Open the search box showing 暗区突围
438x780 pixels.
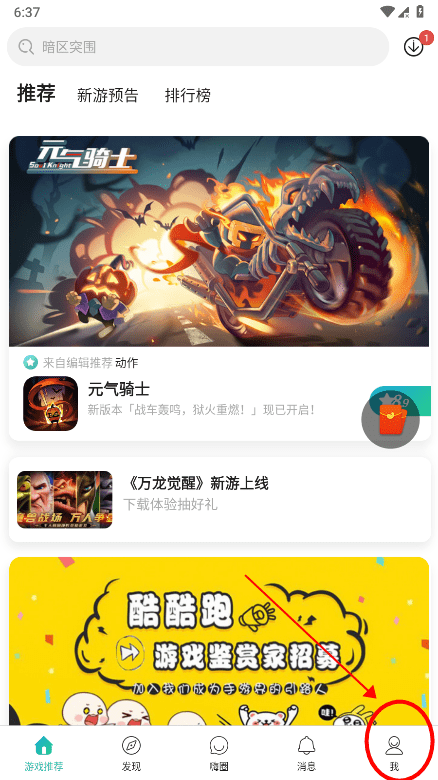198,47
